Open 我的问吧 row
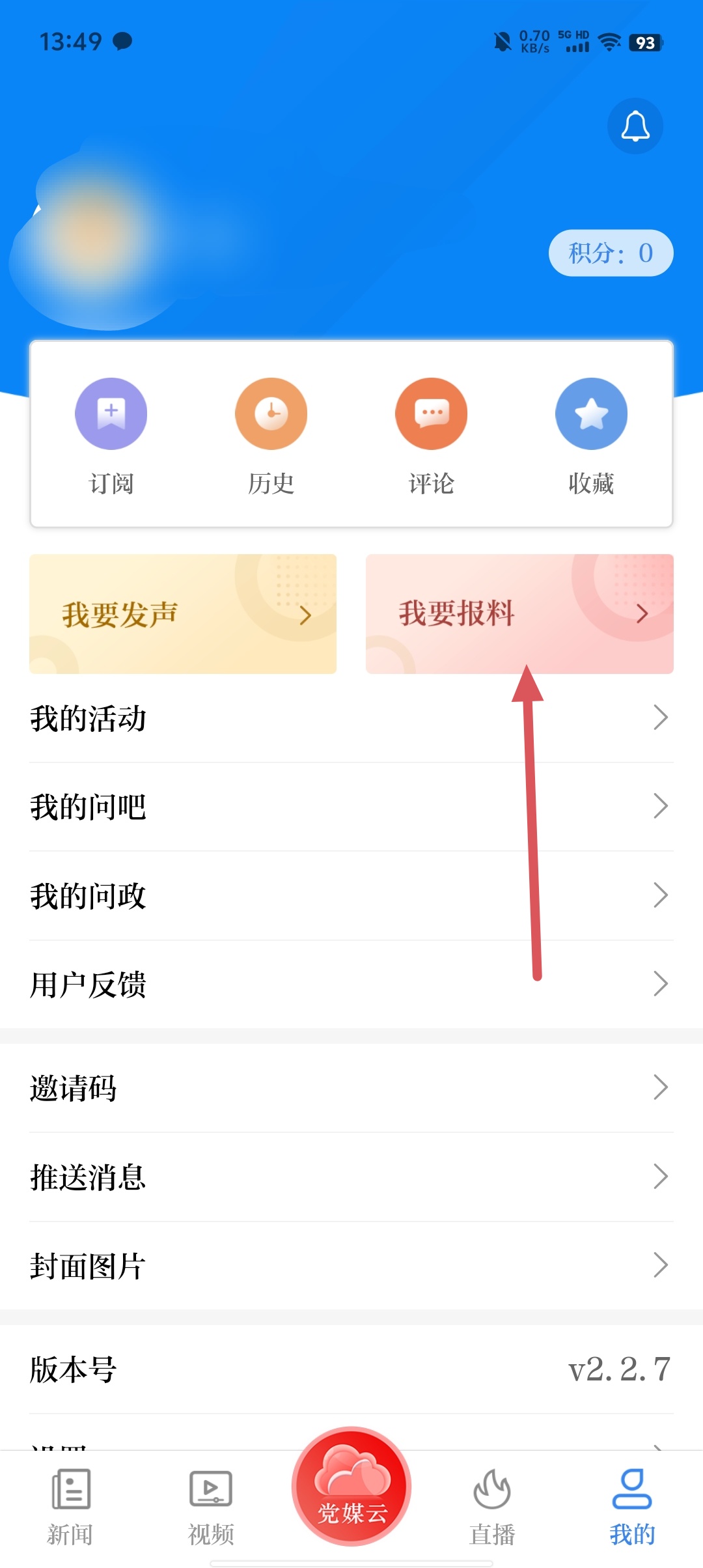 351,807
